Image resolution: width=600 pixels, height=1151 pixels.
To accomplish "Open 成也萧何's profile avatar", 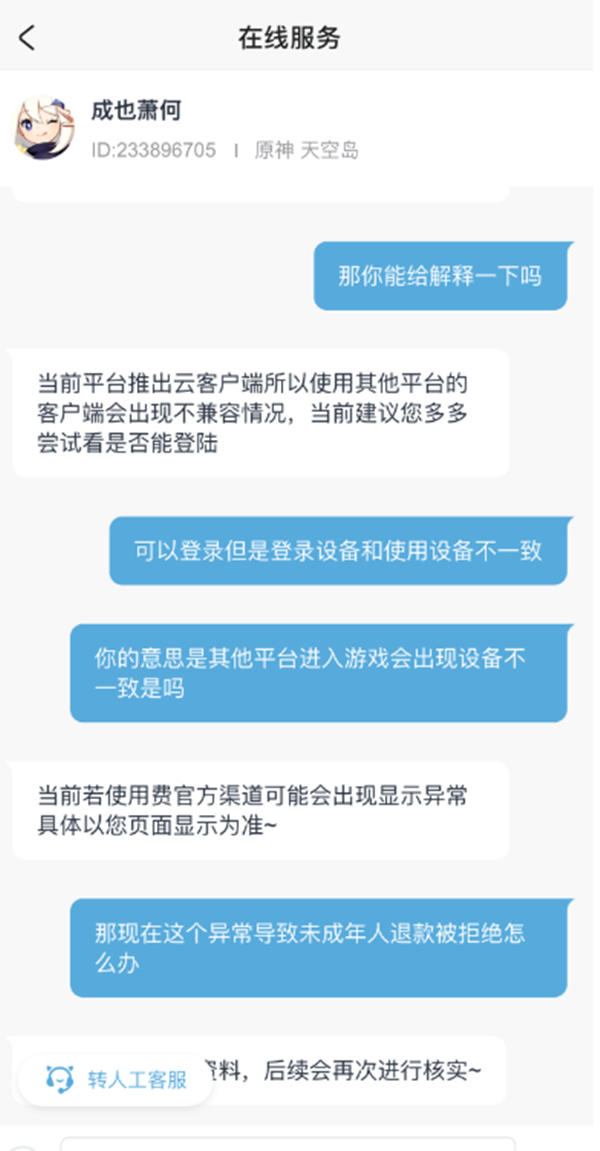I will click(x=44, y=128).
